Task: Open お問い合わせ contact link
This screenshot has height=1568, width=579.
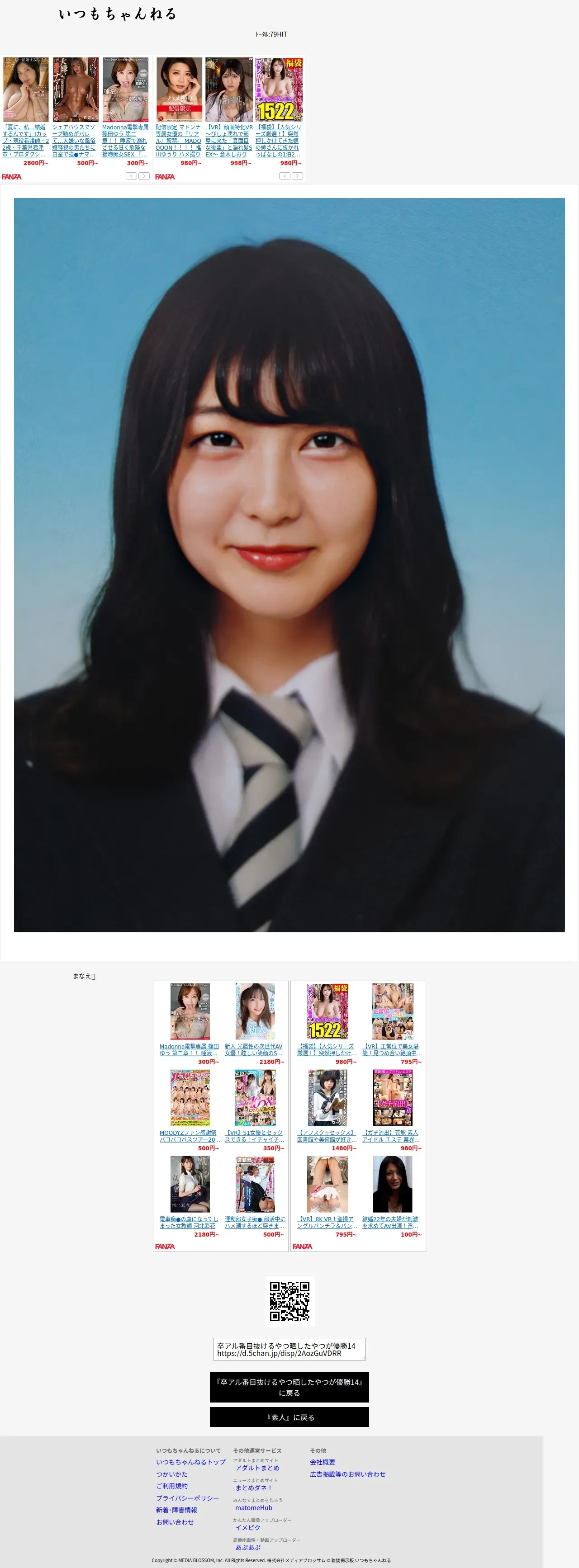Action: tap(175, 1522)
